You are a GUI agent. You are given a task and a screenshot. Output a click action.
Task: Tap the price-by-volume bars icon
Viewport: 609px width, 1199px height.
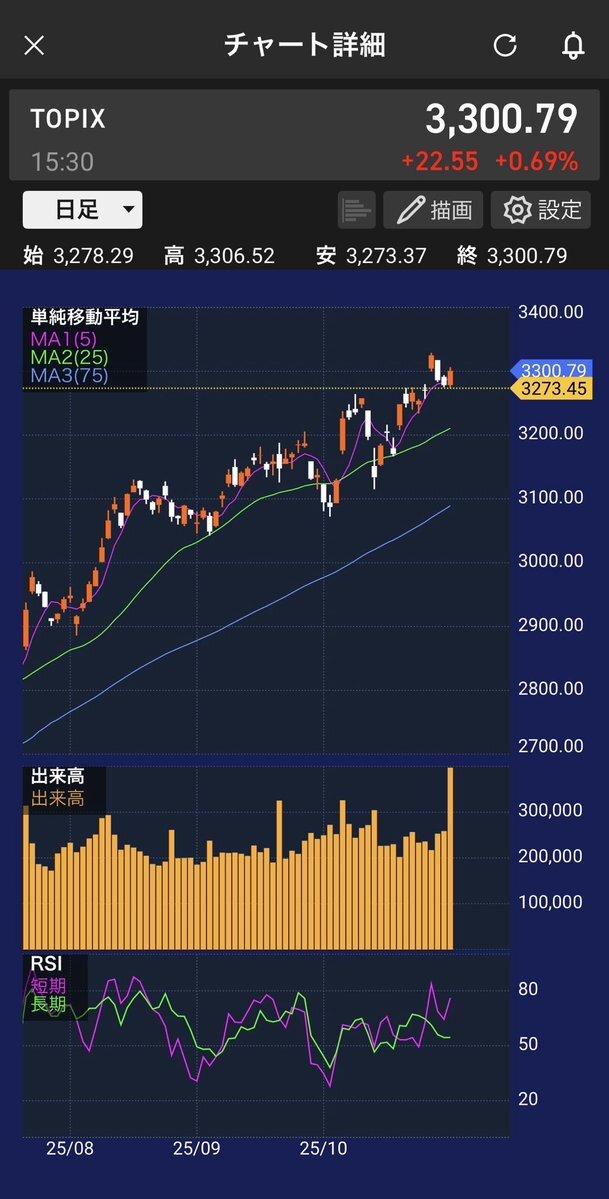coord(356,210)
